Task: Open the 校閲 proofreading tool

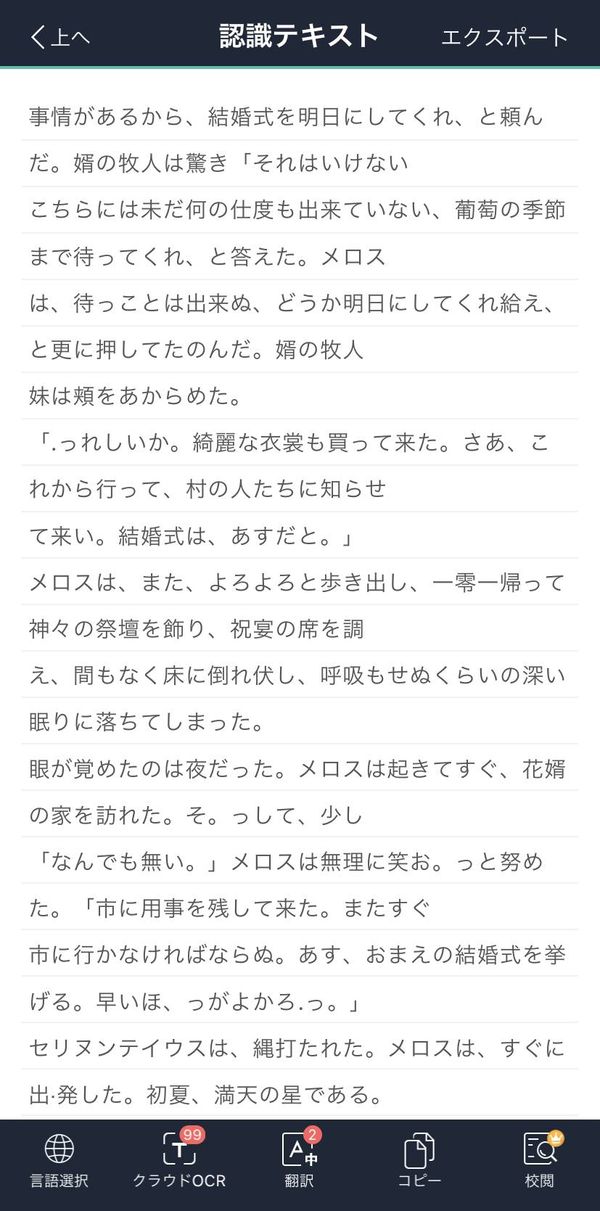Action: coord(541,1161)
